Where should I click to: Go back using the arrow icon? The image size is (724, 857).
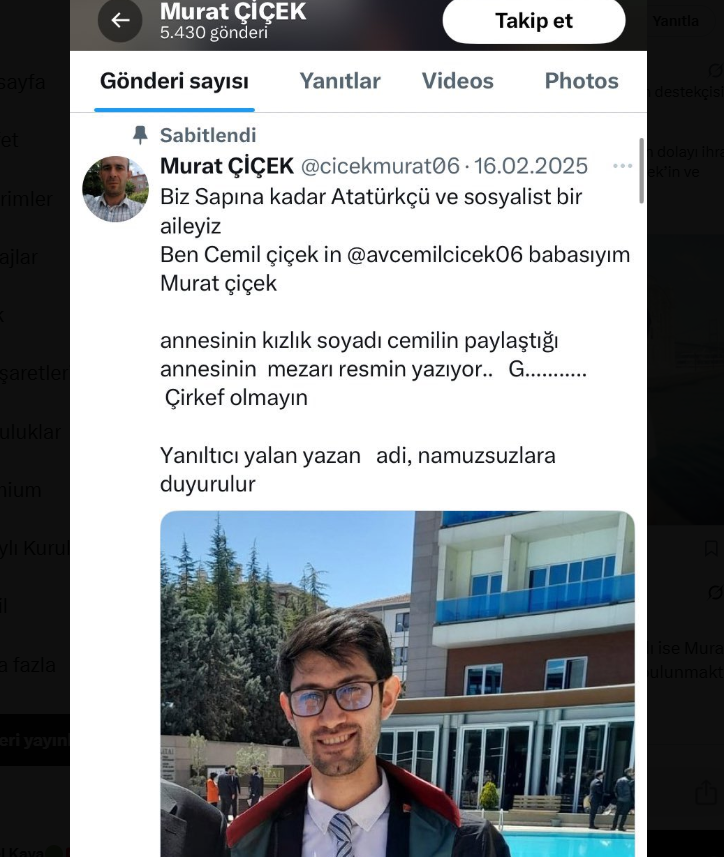[120, 21]
